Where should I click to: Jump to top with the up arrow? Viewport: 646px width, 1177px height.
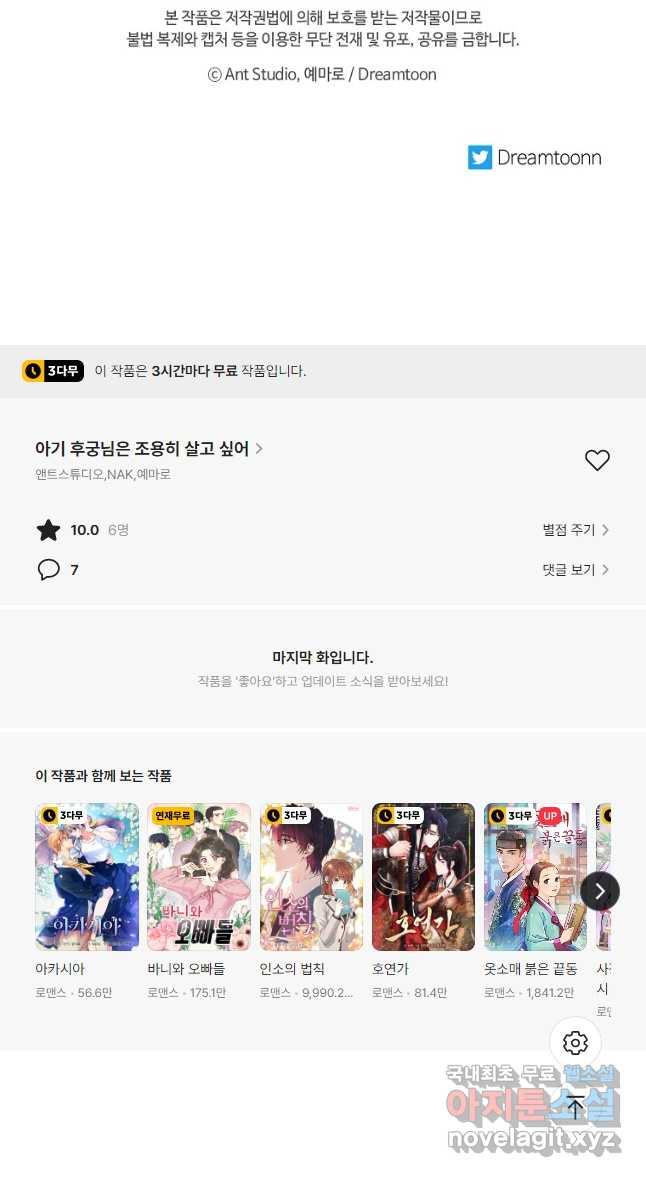(x=575, y=1106)
